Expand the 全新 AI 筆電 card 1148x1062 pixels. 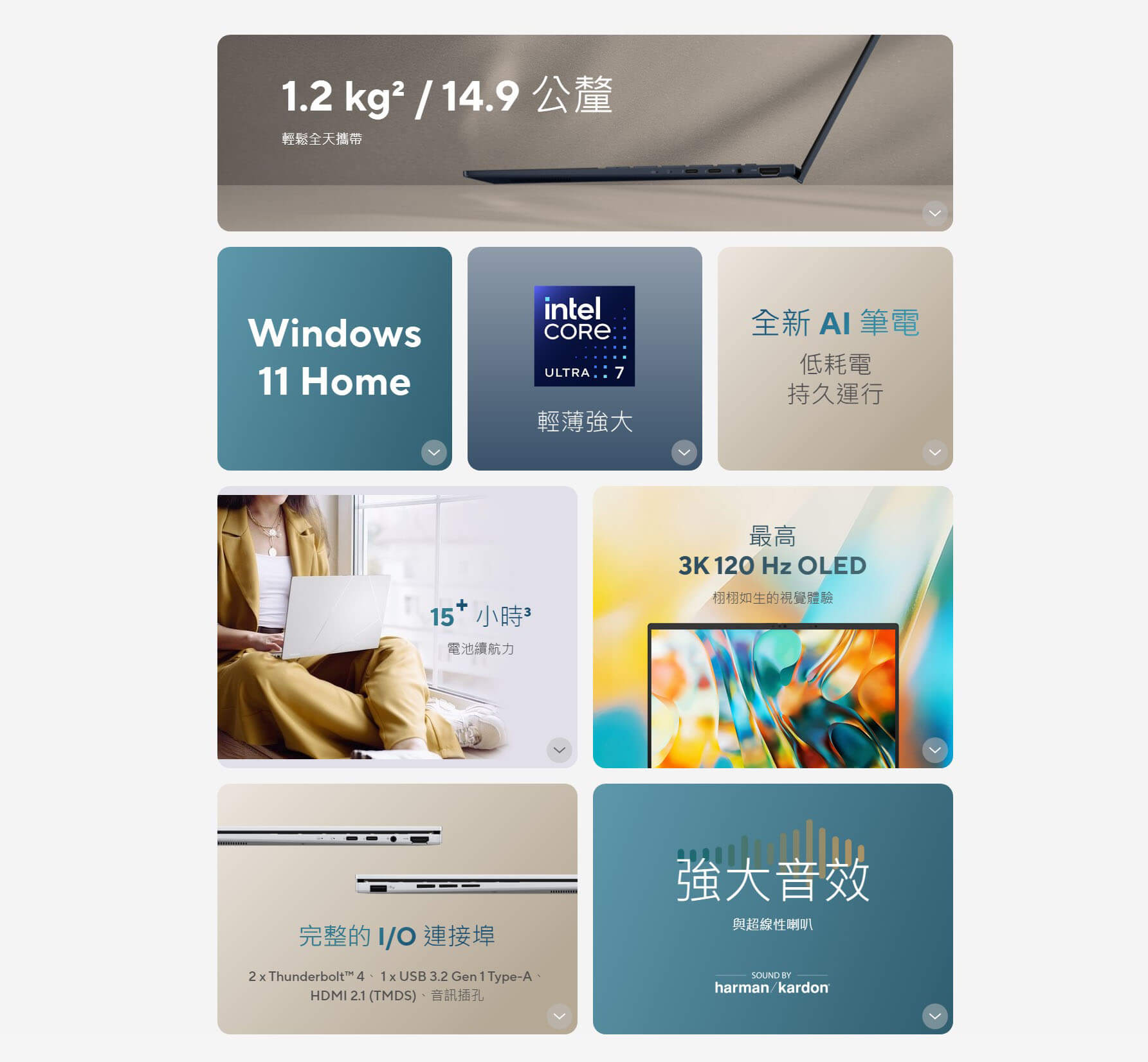pyautogui.click(x=934, y=453)
